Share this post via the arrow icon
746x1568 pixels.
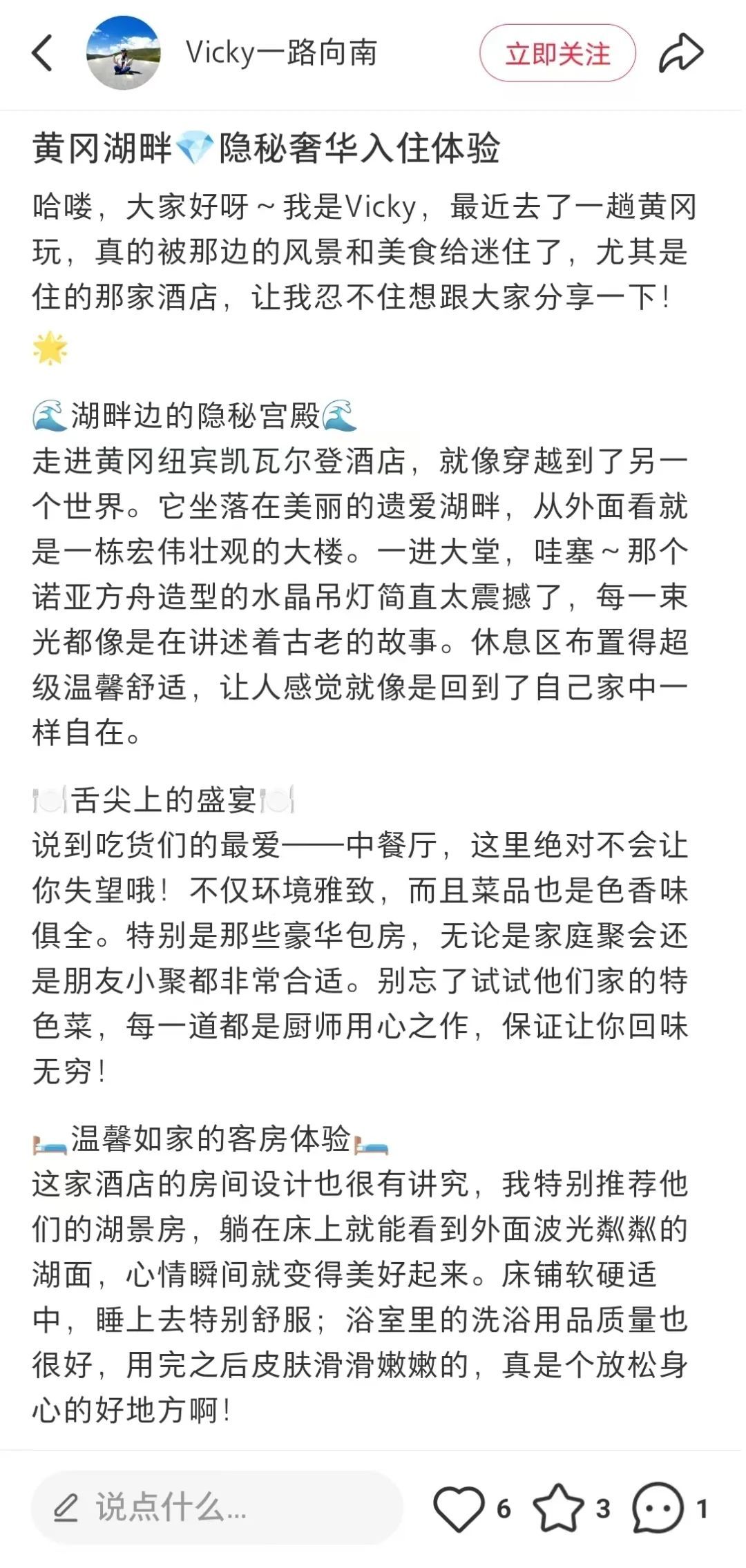click(681, 53)
